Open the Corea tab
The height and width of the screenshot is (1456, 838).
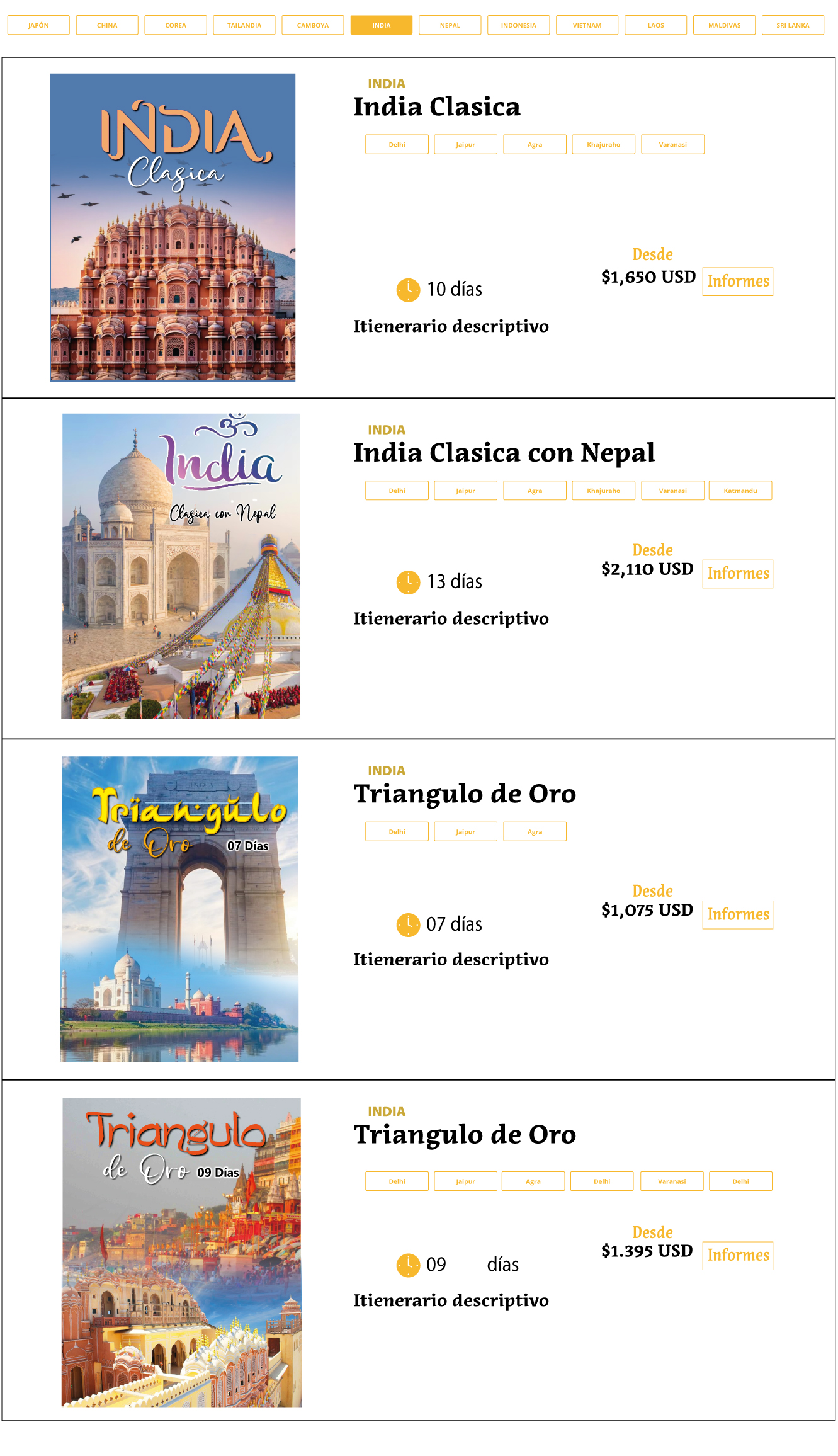point(176,25)
